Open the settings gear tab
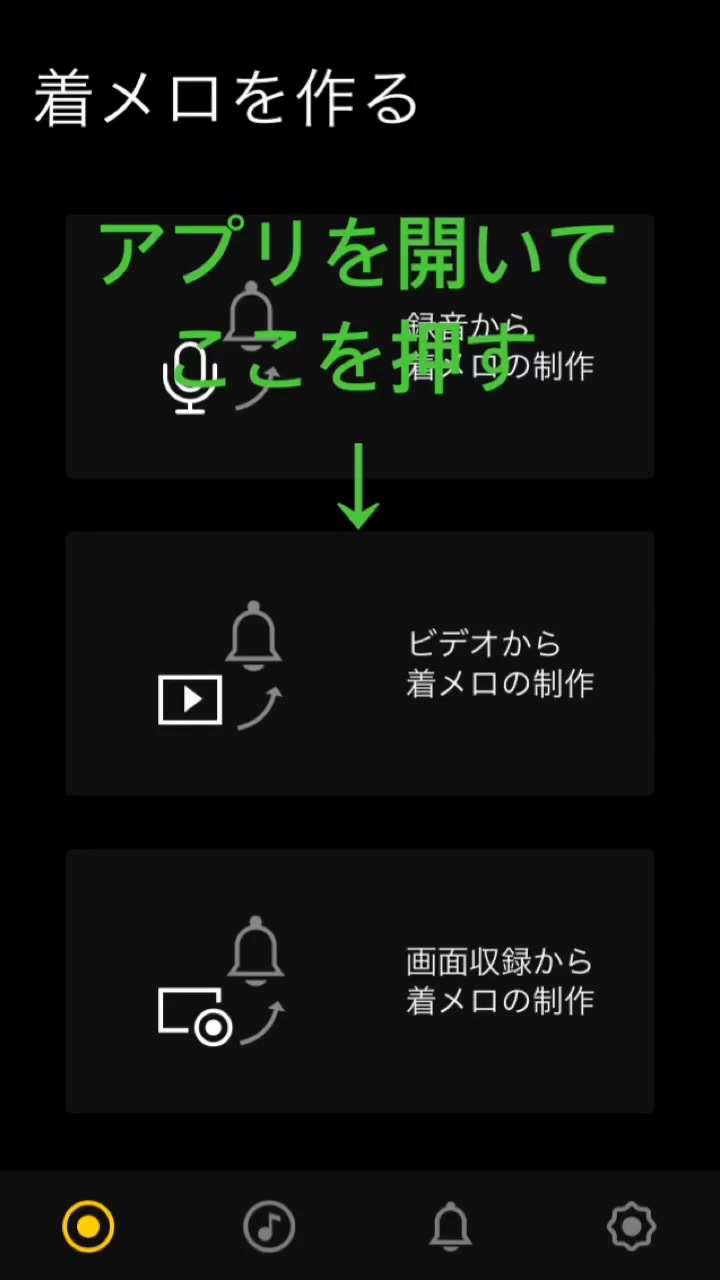 tap(631, 1226)
